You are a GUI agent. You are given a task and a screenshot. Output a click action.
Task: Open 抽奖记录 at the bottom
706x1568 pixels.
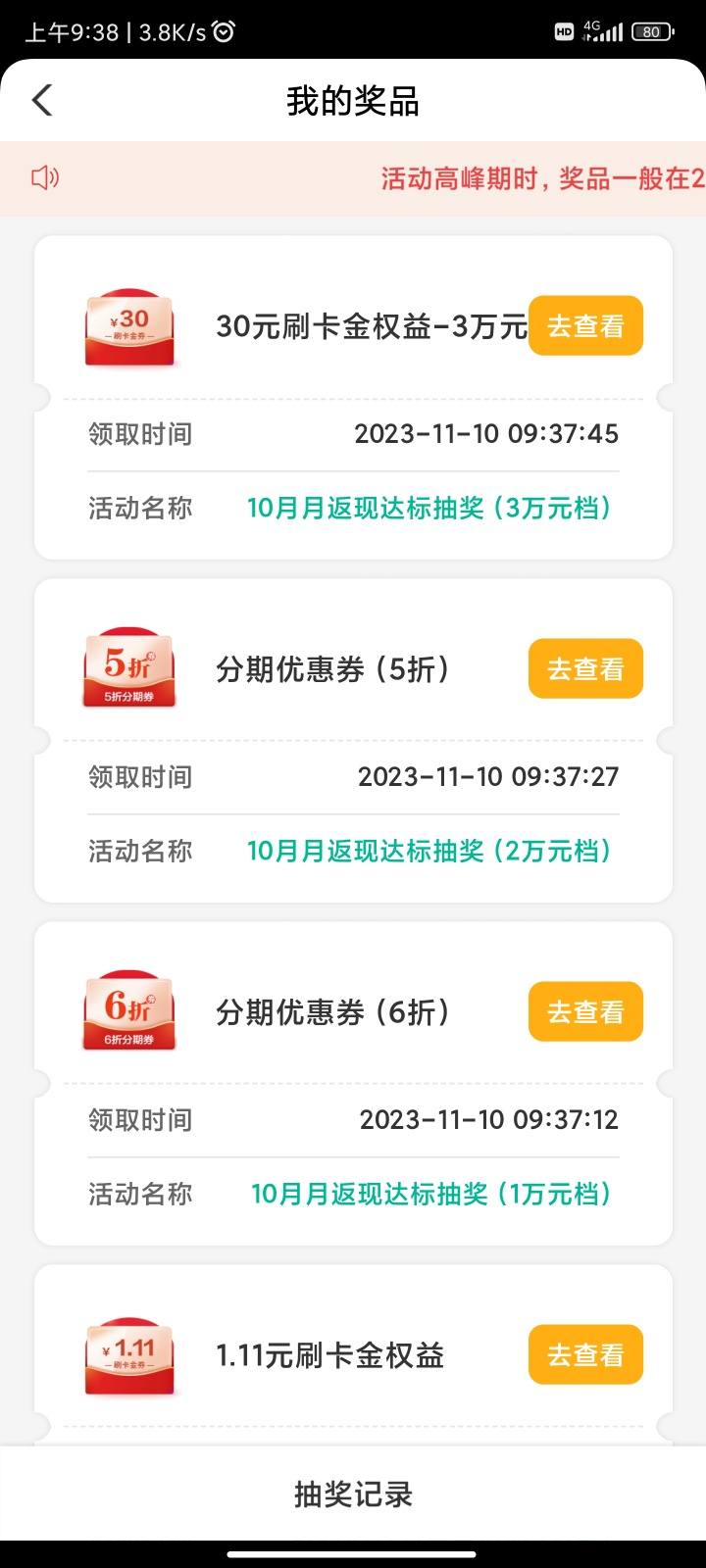[353, 1494]
